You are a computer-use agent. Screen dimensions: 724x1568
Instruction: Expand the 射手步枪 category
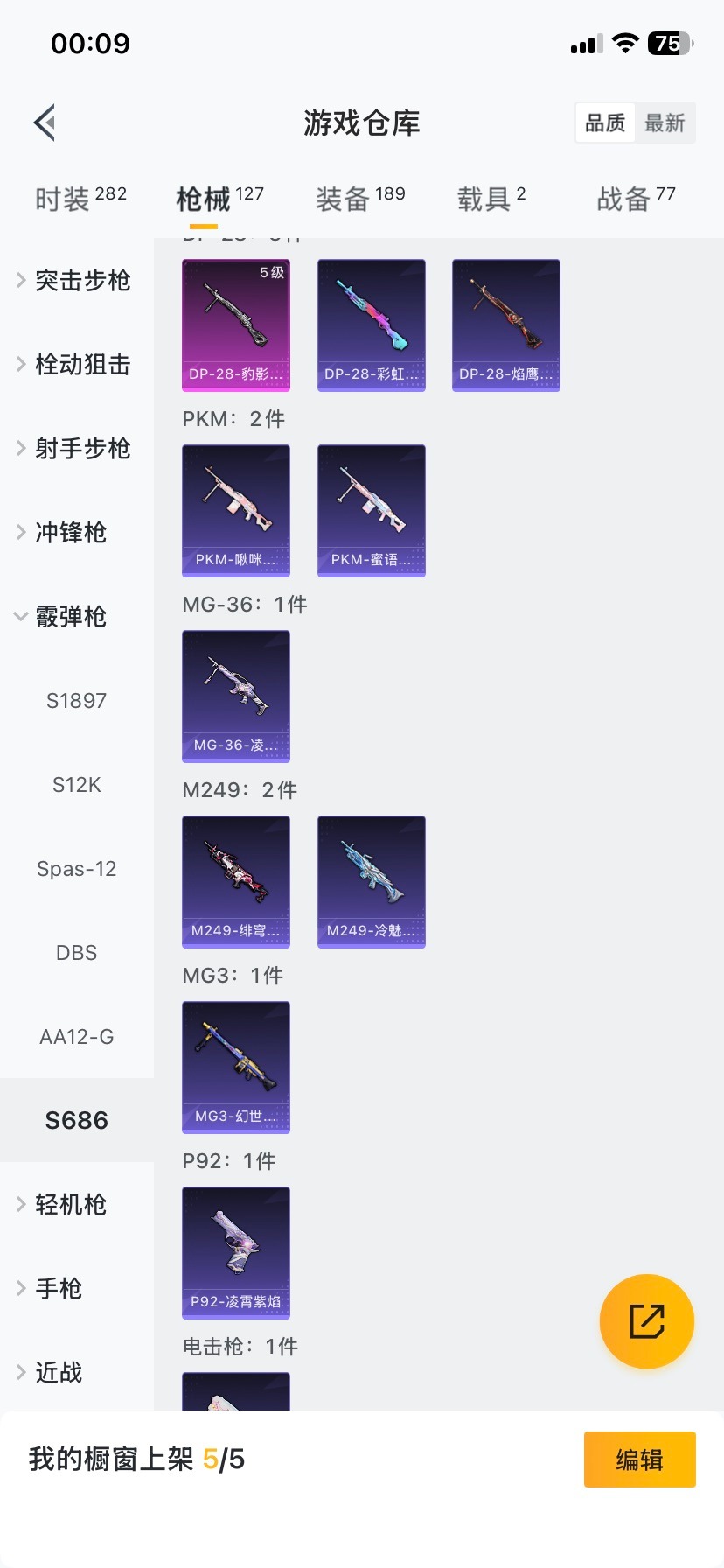77,448
